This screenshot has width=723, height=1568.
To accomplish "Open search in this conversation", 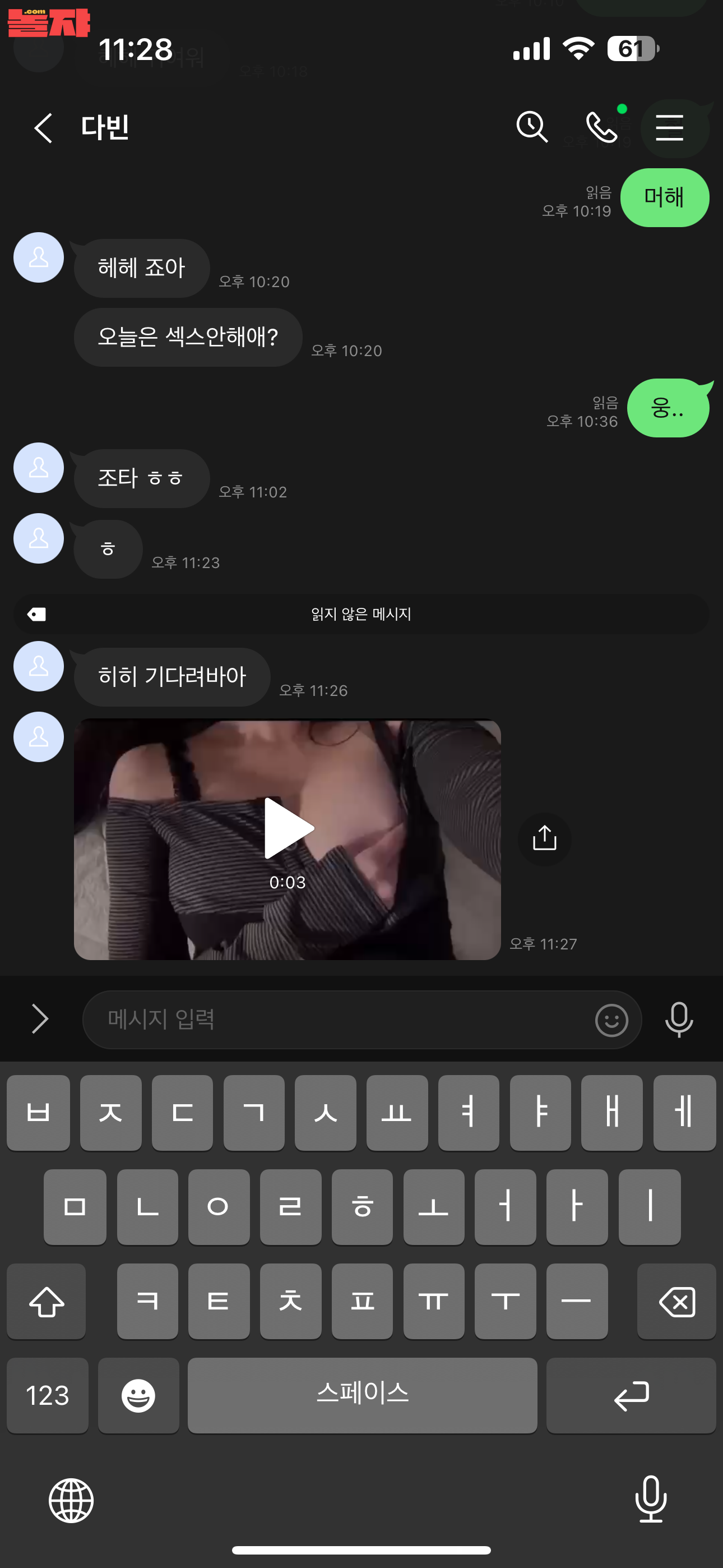I will click(x=532, y=127).
